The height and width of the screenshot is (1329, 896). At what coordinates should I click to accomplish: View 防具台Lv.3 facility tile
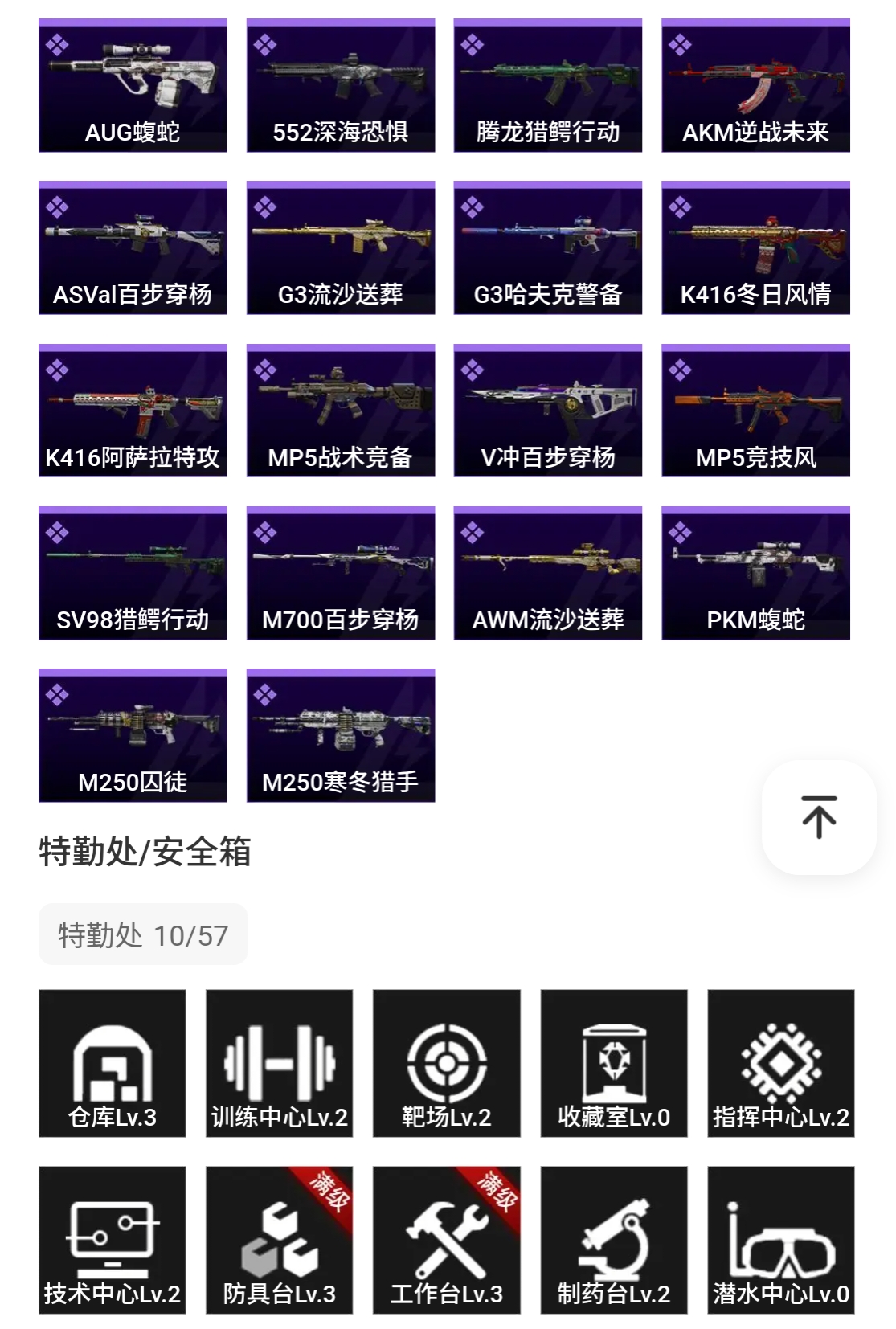pos(279,1240)
